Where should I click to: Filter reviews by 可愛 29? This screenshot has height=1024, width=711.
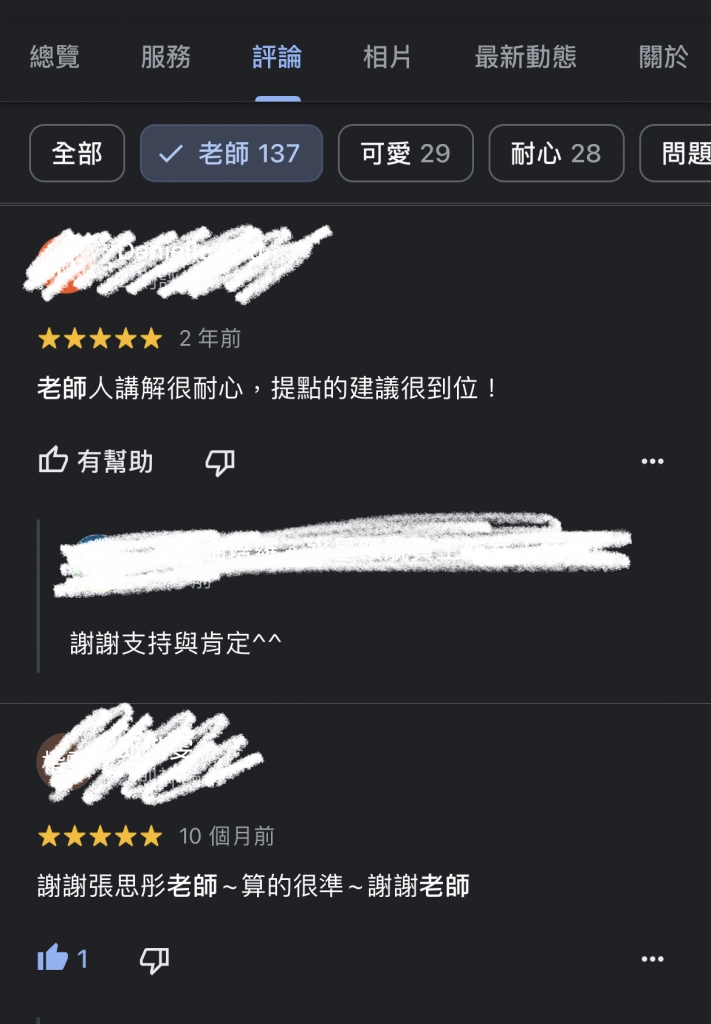pyautogui.click(x=405, y=153)
